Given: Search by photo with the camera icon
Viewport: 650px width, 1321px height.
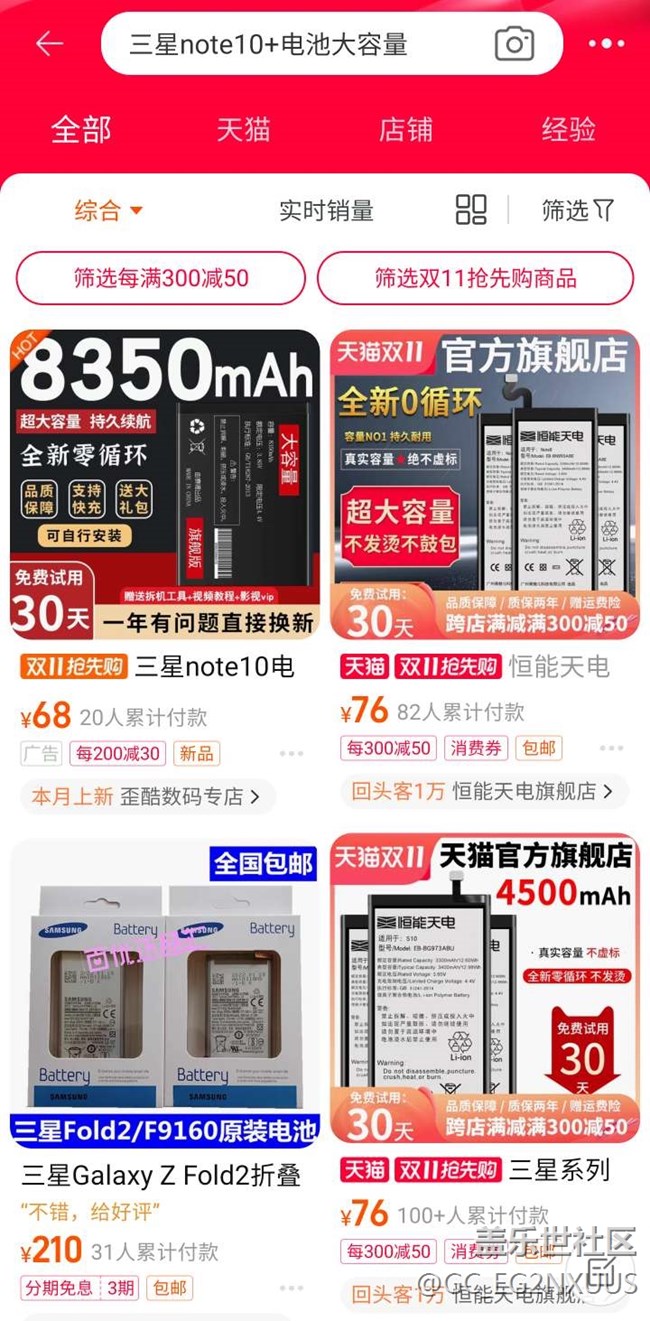Looking at the screenshot, I should (514, 44).
